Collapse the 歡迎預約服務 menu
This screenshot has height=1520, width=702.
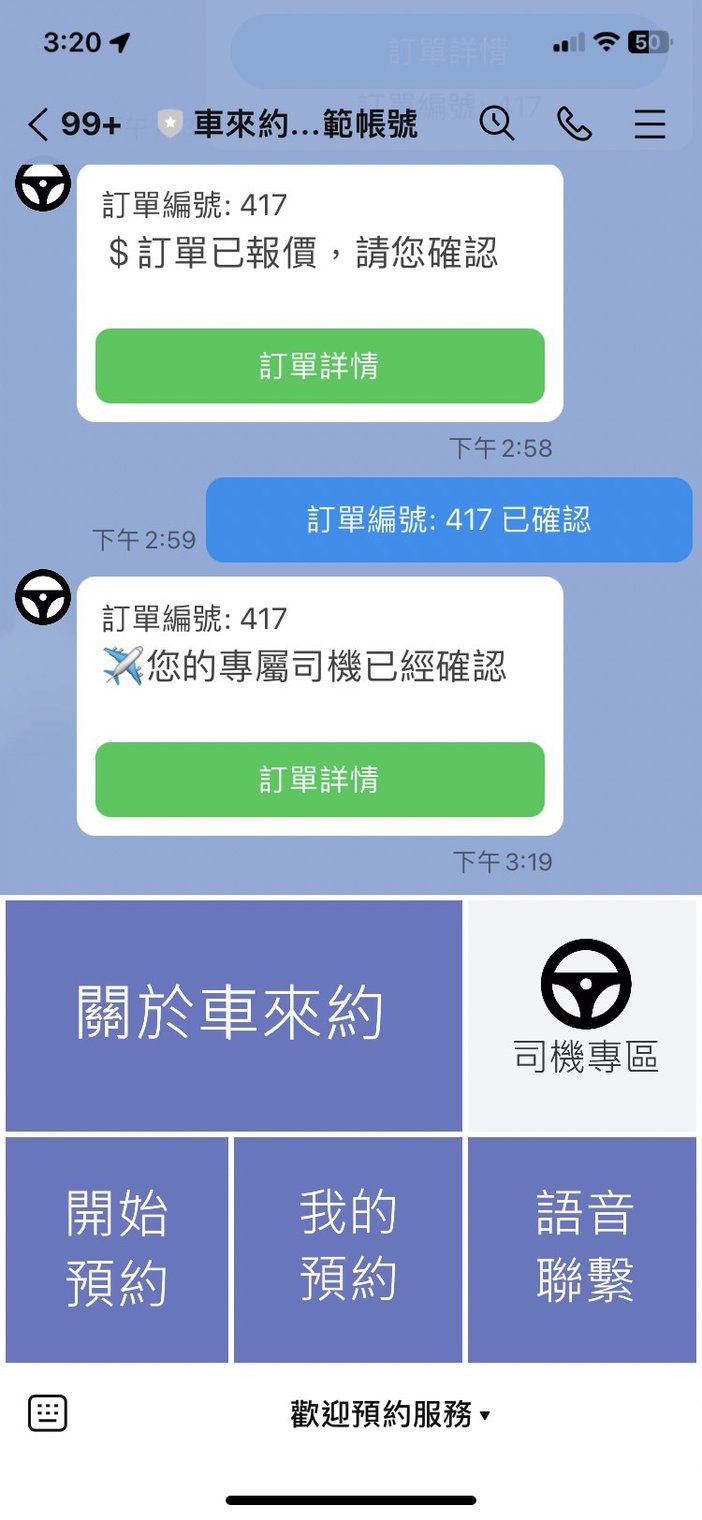coord(390,1414)
